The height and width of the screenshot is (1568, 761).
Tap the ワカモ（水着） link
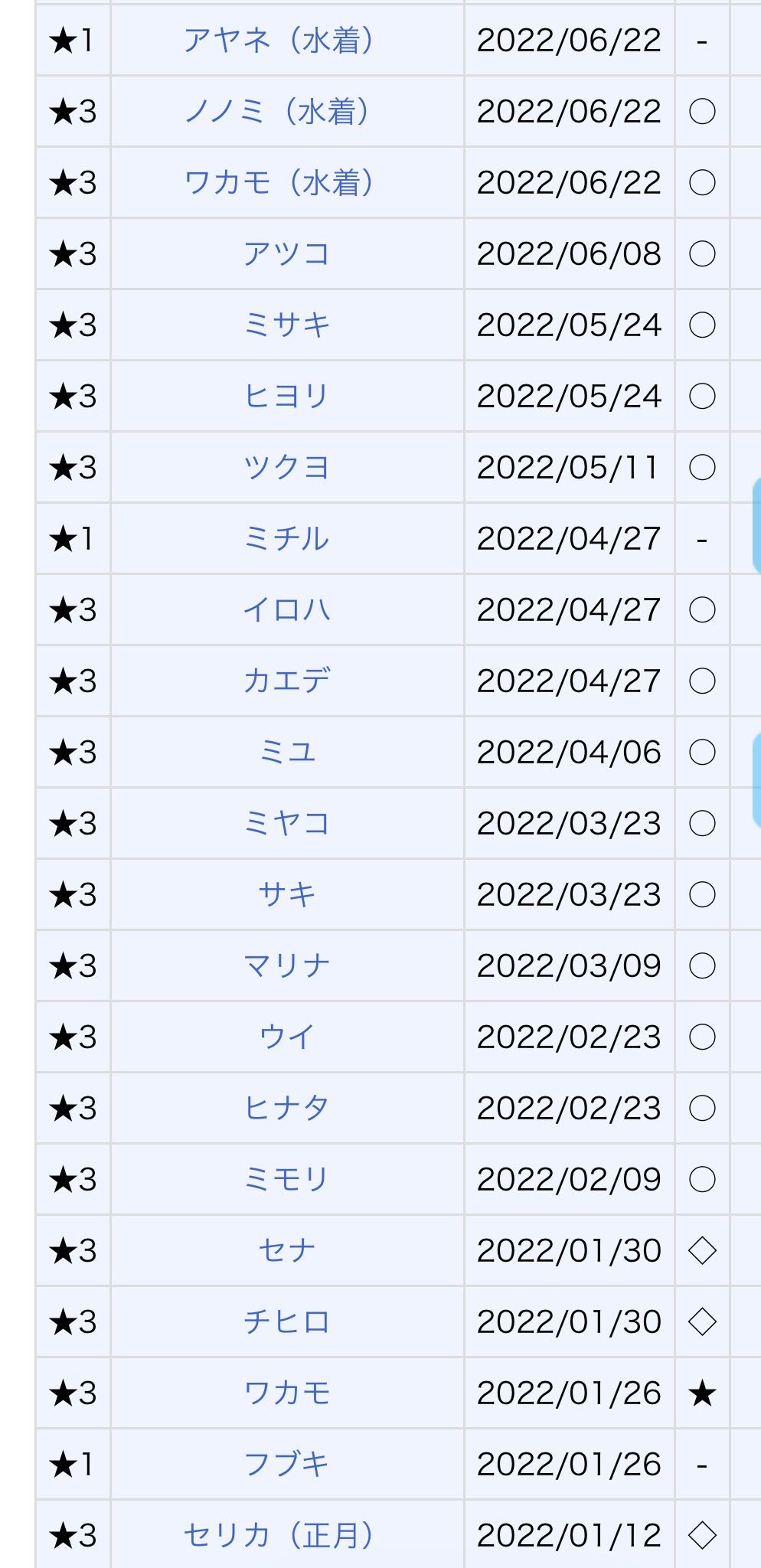[279, 183]
